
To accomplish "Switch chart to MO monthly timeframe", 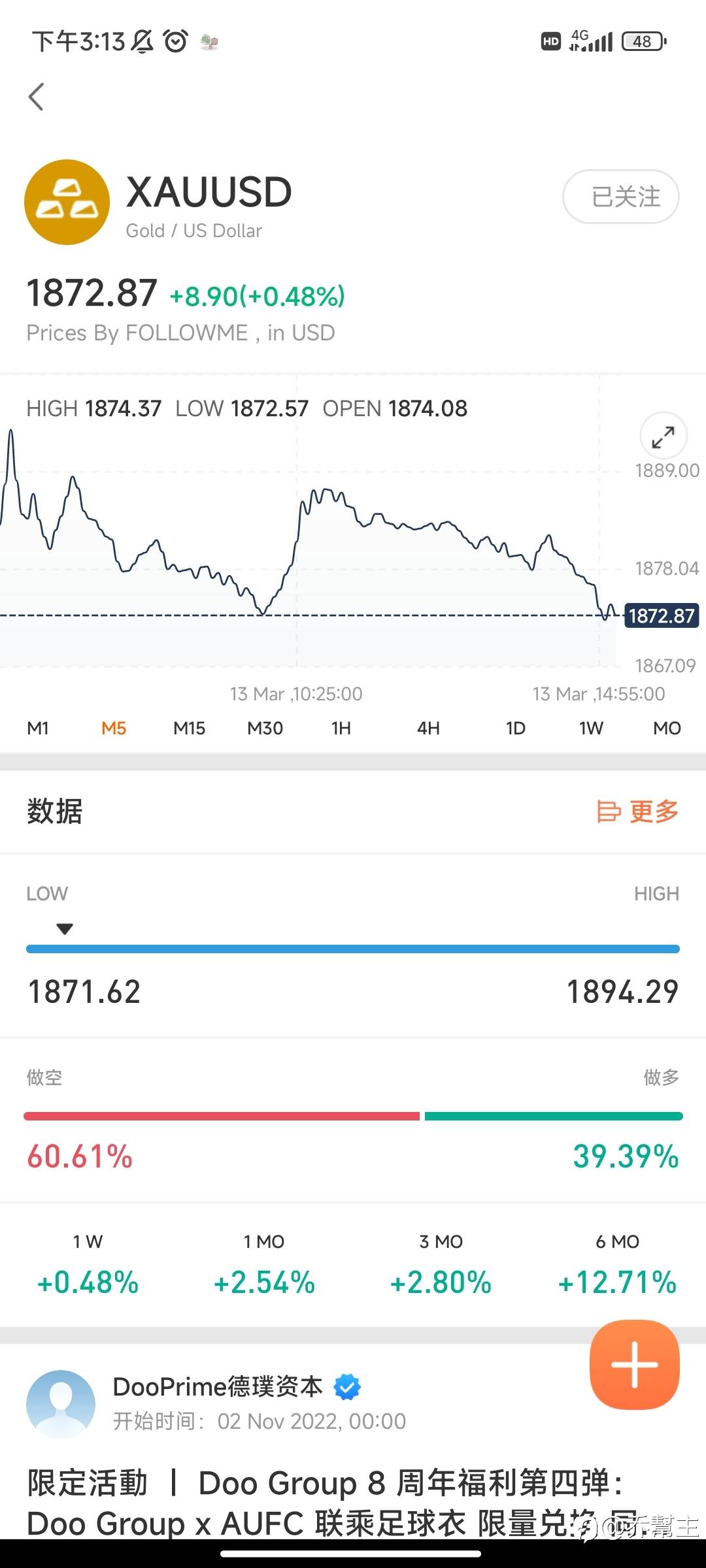I will tap(667, 728).
